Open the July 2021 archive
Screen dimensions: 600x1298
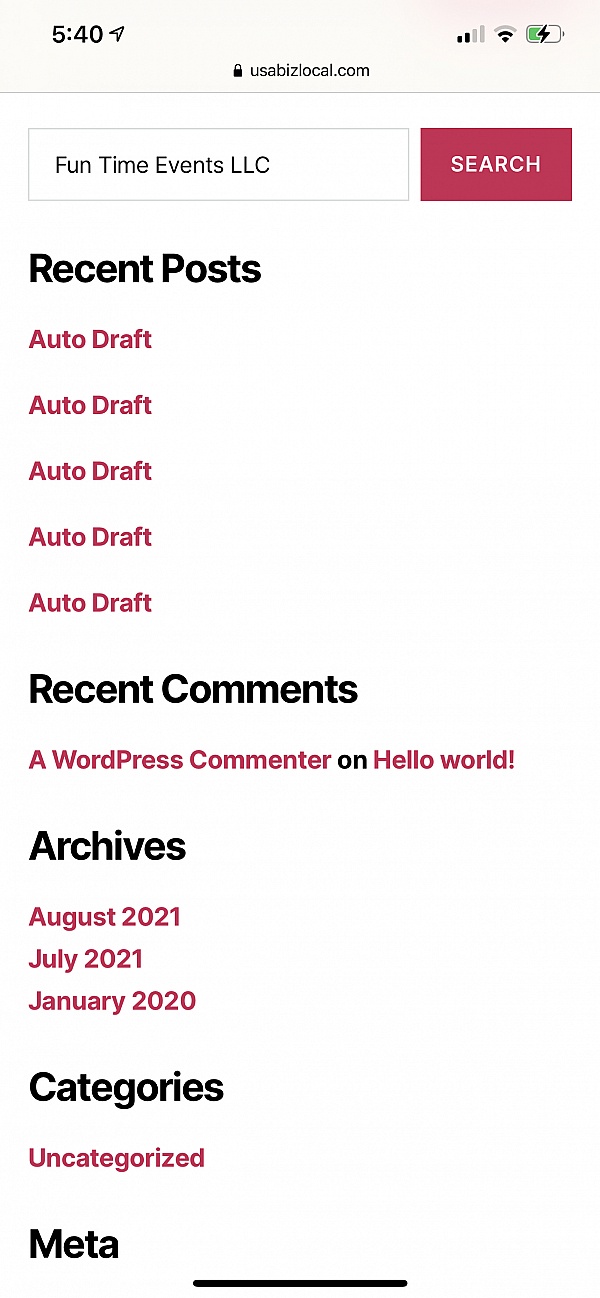click(86, 959)
